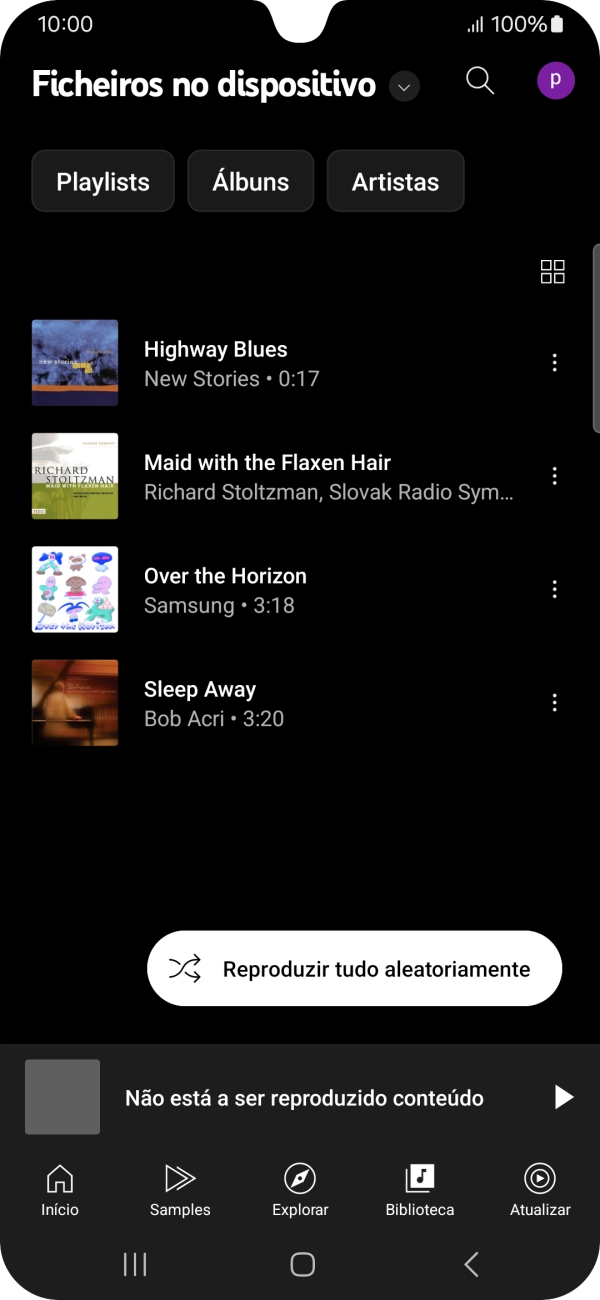The image size is (600, 1300).
Task: Expand the Ficheiros no dispositivo dropdown
Action: click(x=404, y=87)
